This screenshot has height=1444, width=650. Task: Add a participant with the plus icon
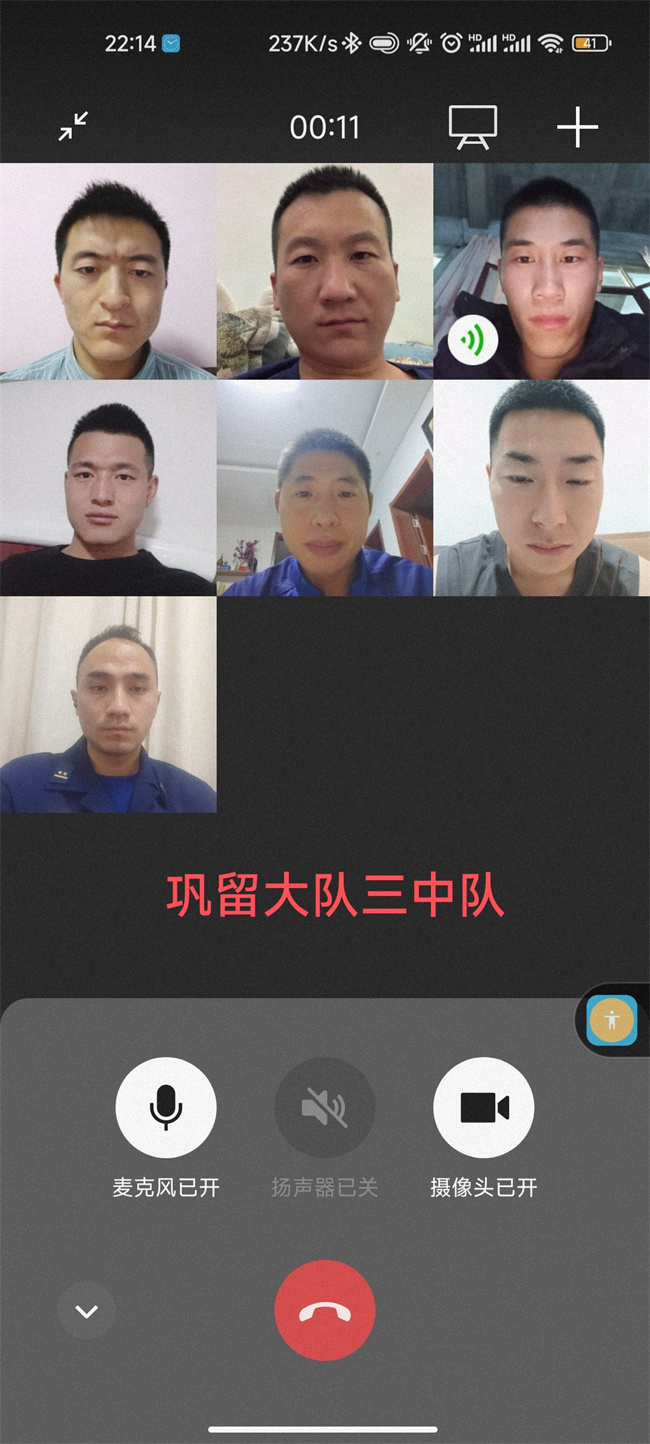pos(577,127)
